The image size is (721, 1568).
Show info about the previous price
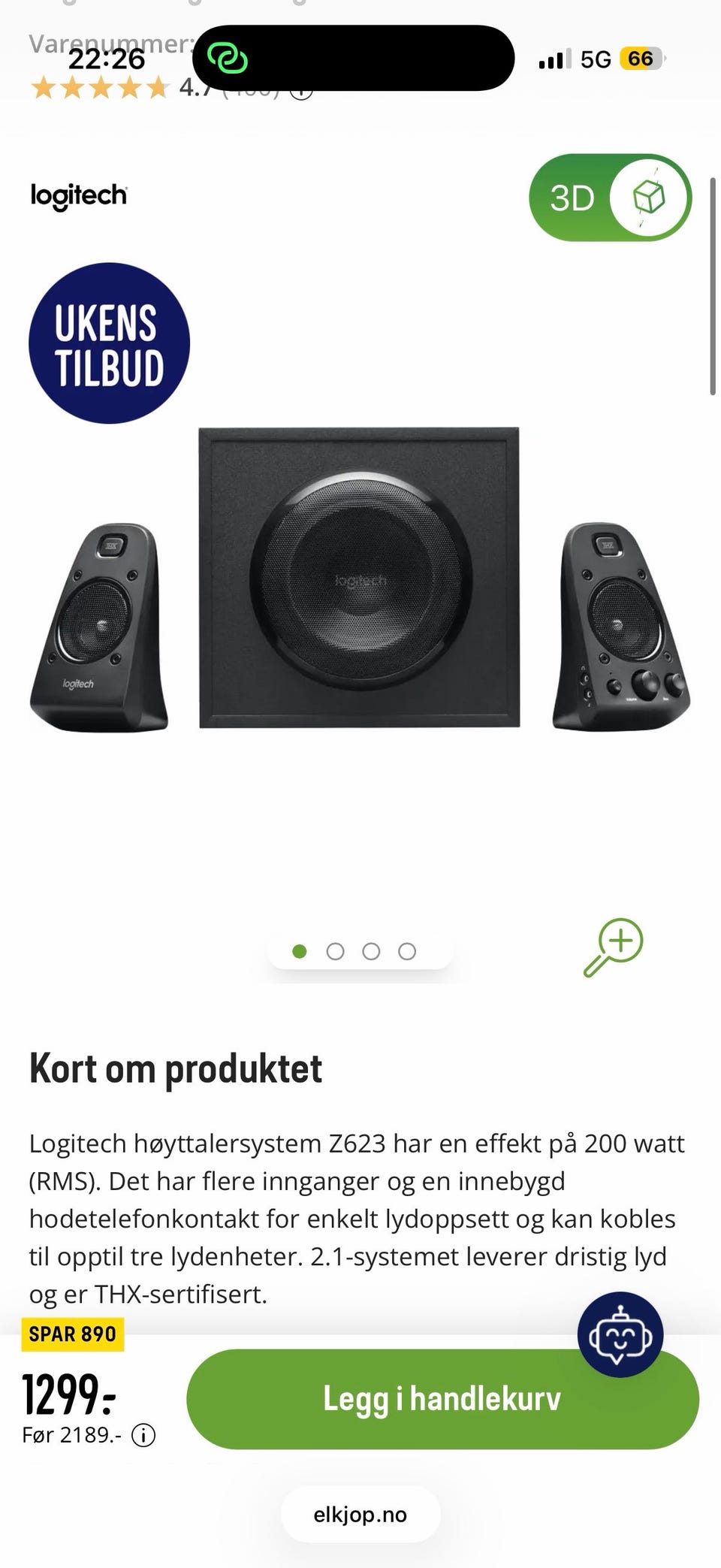click(x=143, y=1436)
